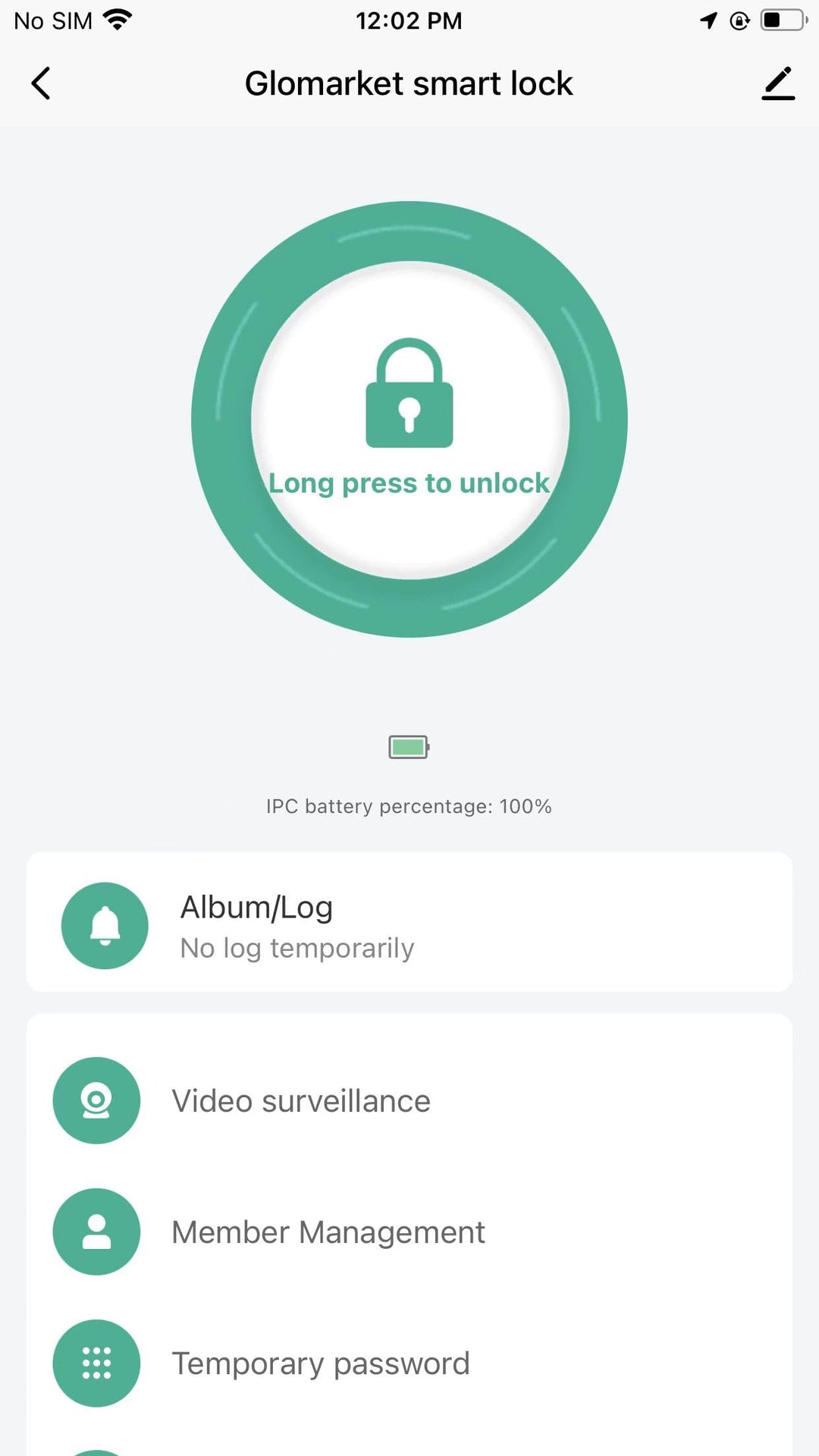This screenshot has height=1456, width=819.
Task: Tap the IPC battery status icon
Action: coord(409,747)
